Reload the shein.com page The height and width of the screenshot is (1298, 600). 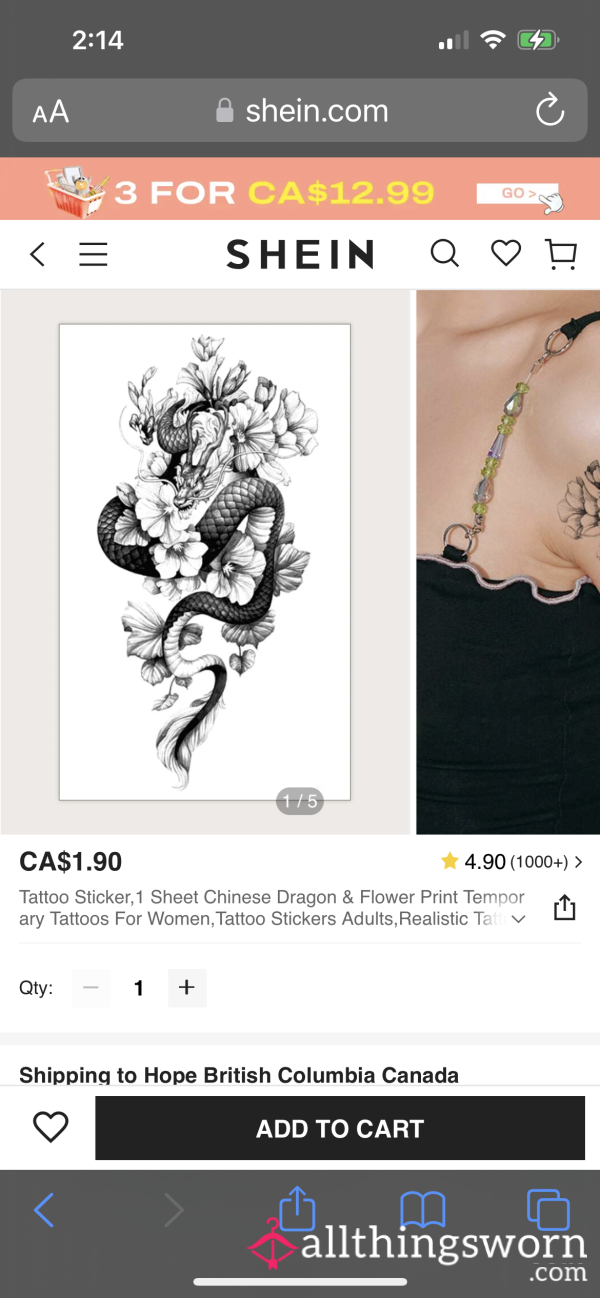coord(550,111)
